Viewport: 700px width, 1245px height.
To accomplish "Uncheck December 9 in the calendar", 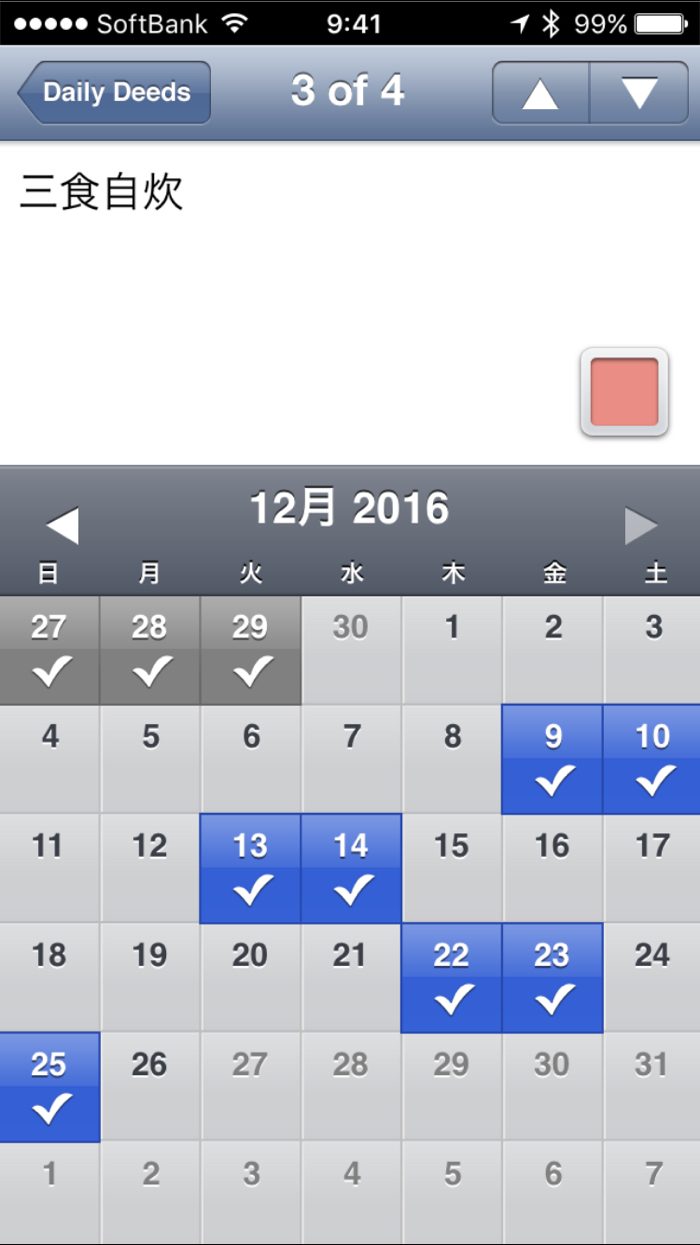I will click(552, 759).
